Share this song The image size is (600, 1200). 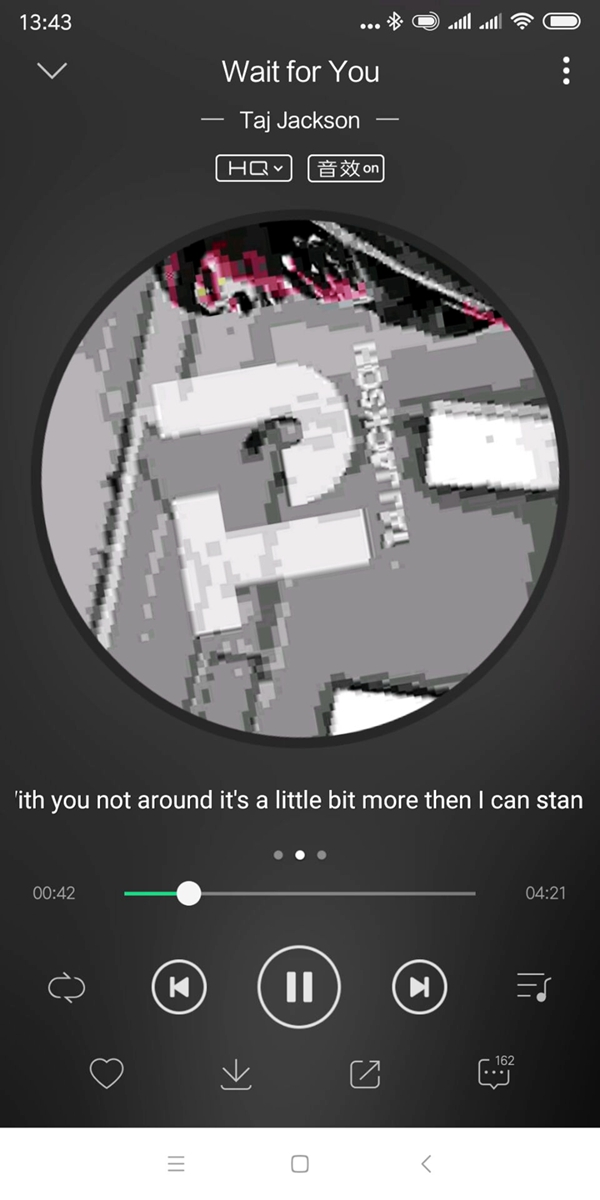[365, 1074]
